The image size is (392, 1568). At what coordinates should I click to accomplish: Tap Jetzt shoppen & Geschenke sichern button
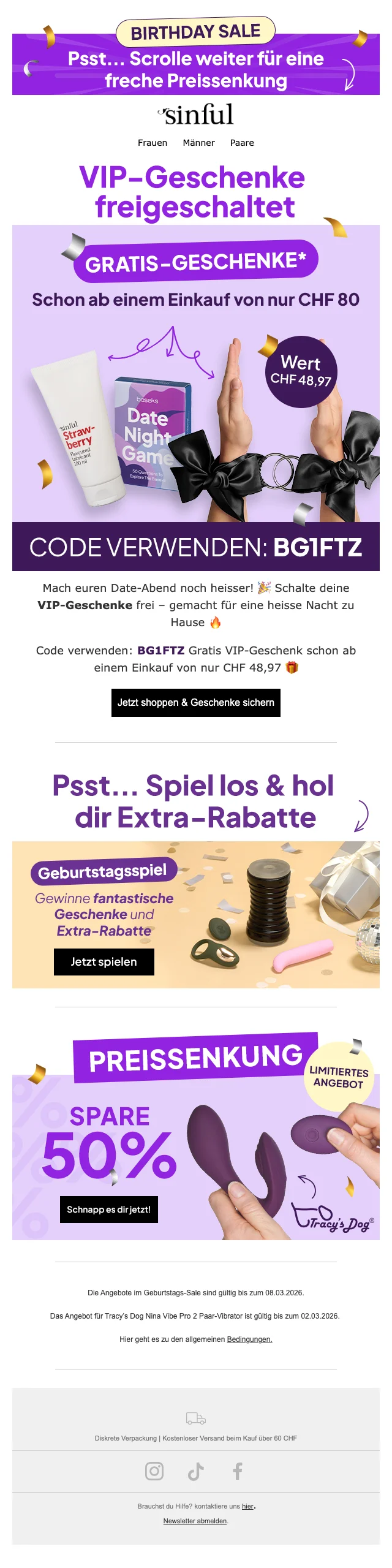pos(195,703)
